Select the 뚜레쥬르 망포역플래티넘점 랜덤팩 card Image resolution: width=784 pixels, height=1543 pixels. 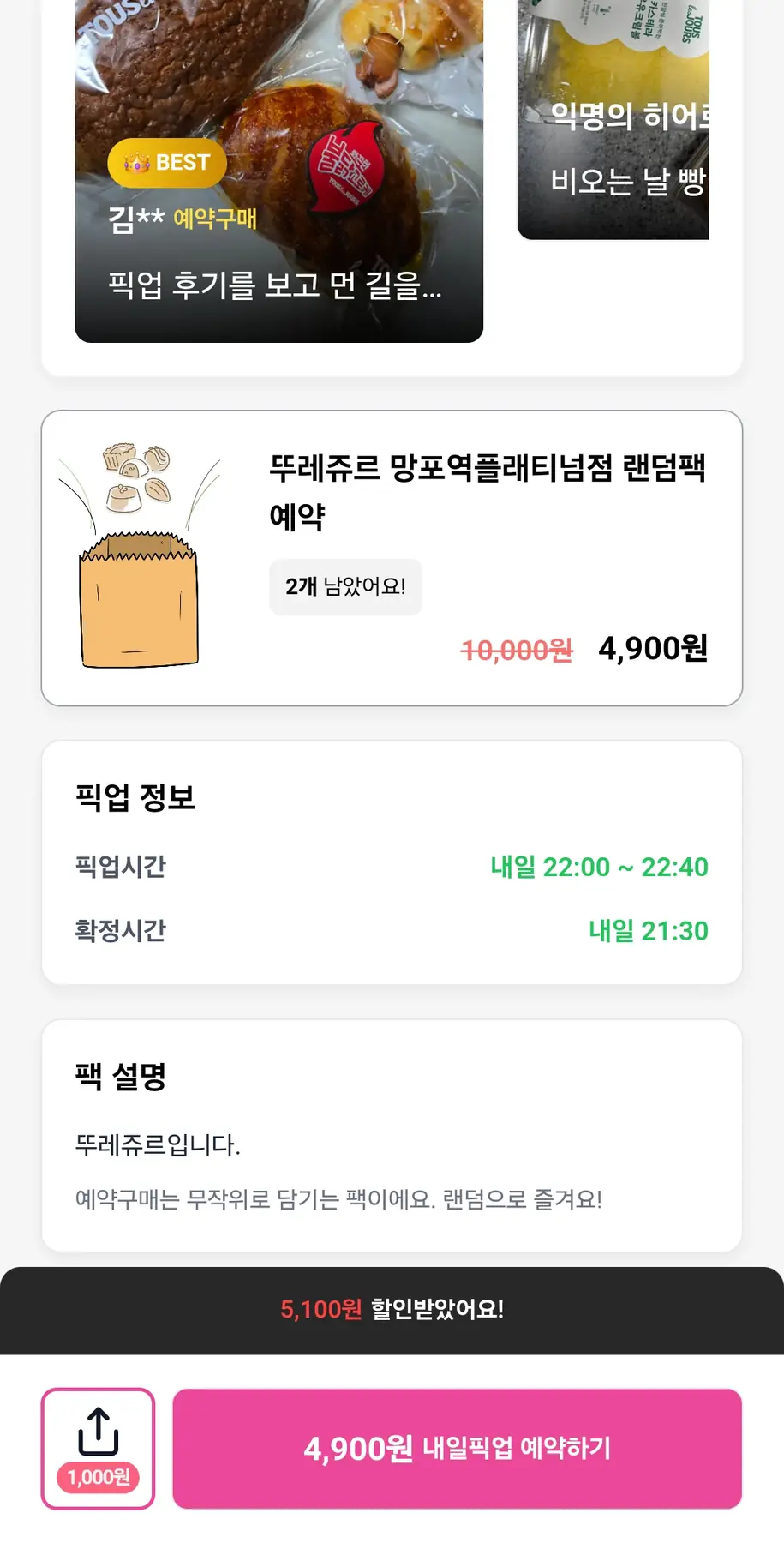coord(392,558)
